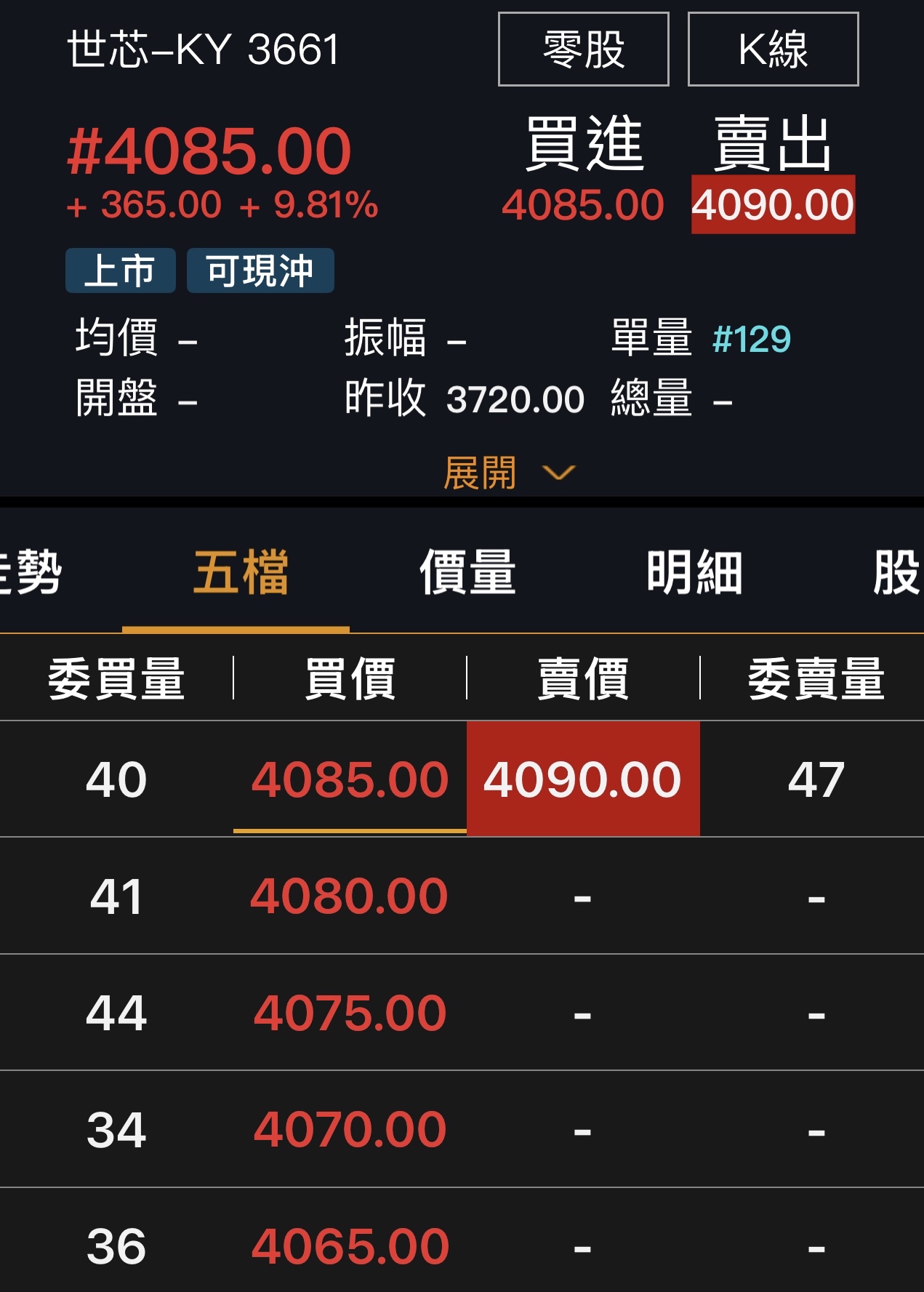Expand details with 展開
924x1292 pixels.
(x=509, y=473)
